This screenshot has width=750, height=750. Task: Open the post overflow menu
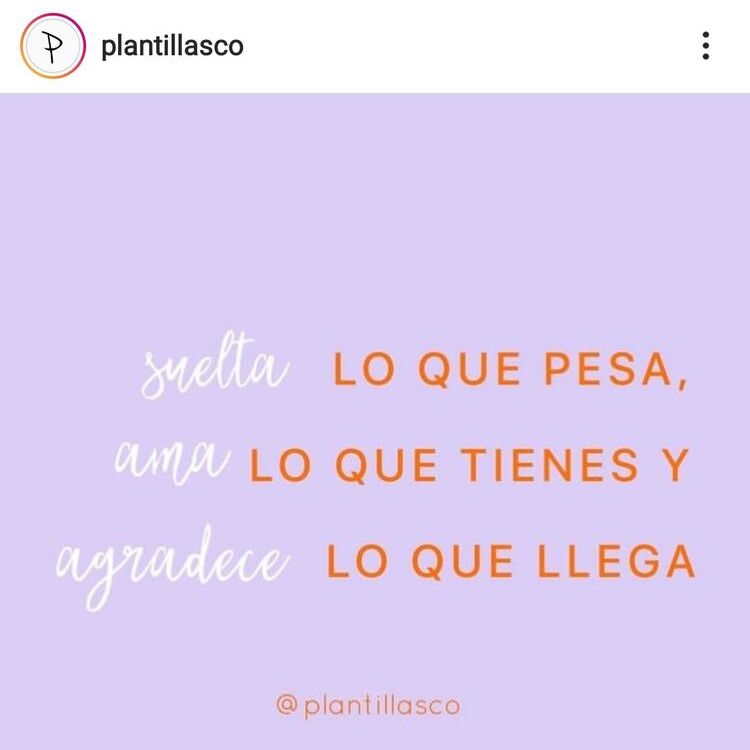[706, 46]
